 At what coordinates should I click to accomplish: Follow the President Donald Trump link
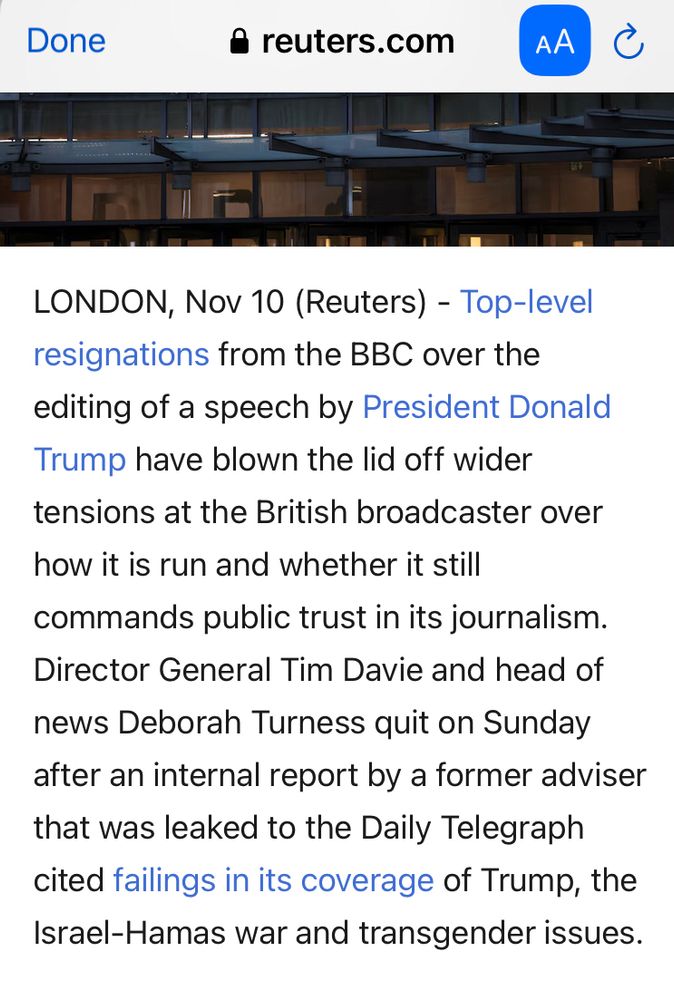tap(487, 407)
